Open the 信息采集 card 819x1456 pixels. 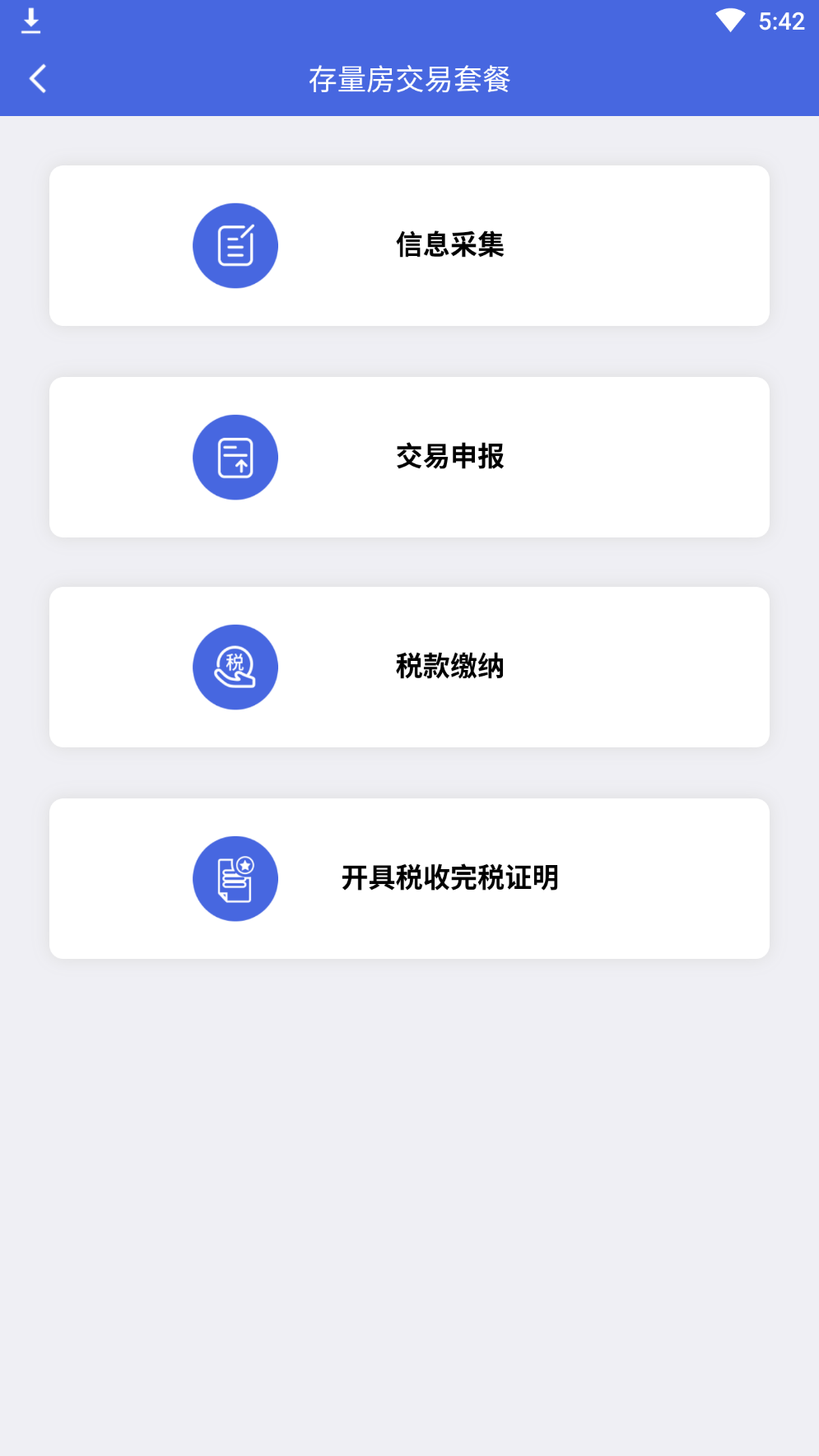point(409,245)
